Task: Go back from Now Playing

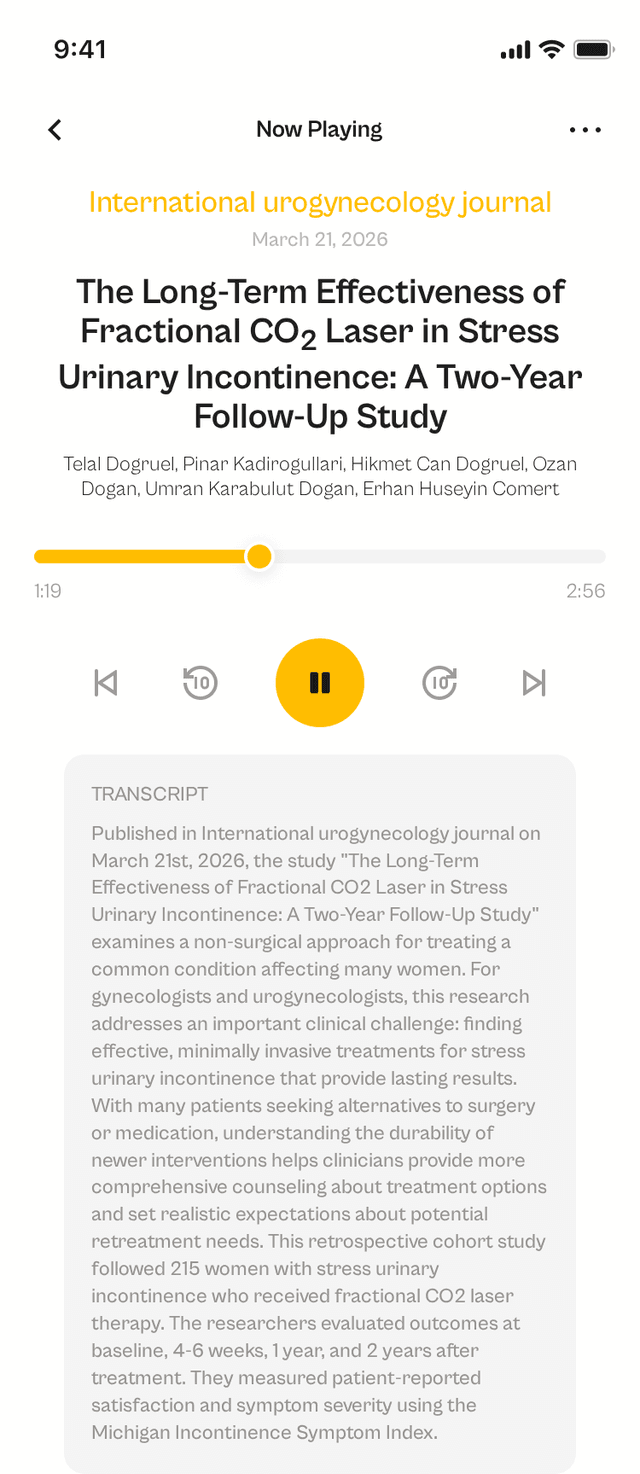Action: [x=55, y=130]
